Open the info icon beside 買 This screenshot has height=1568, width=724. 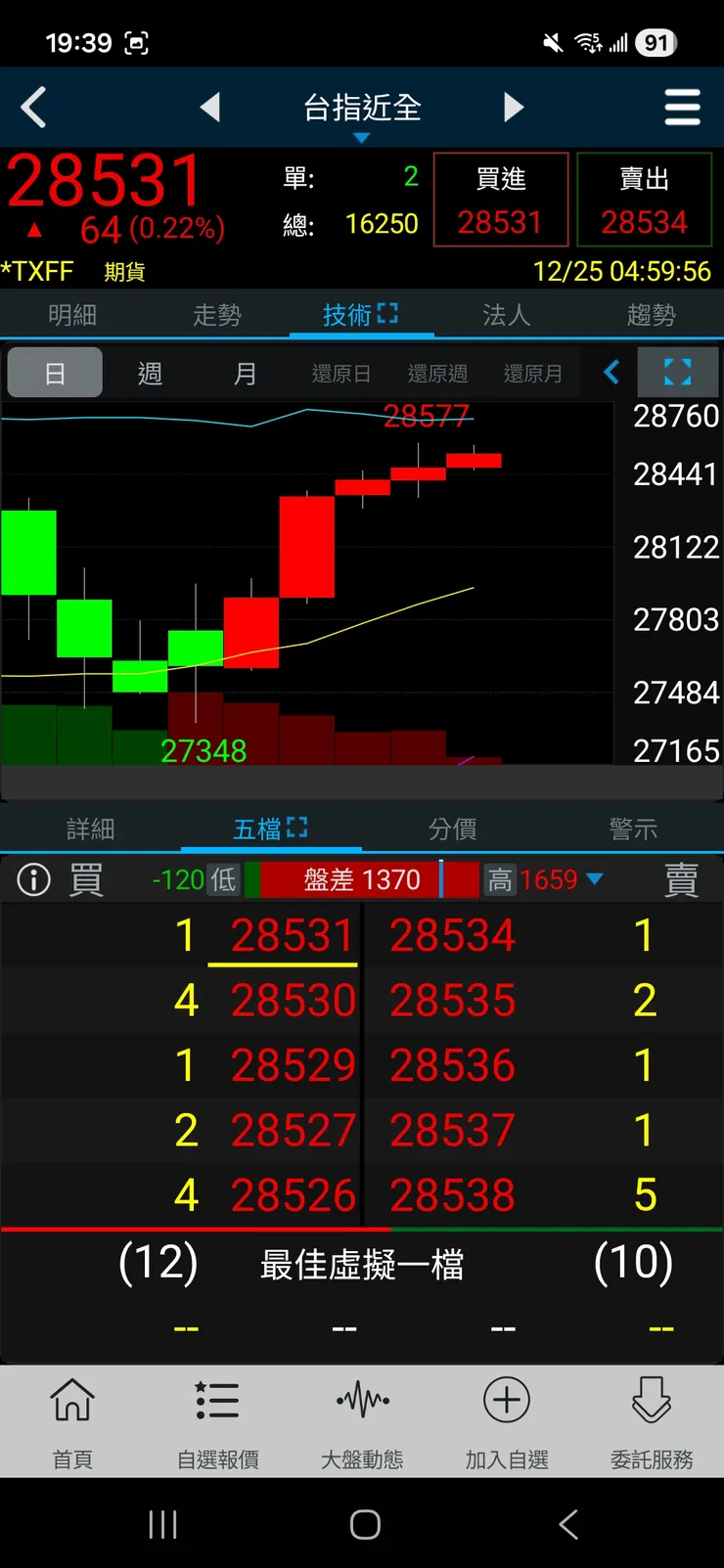point(34,880)
